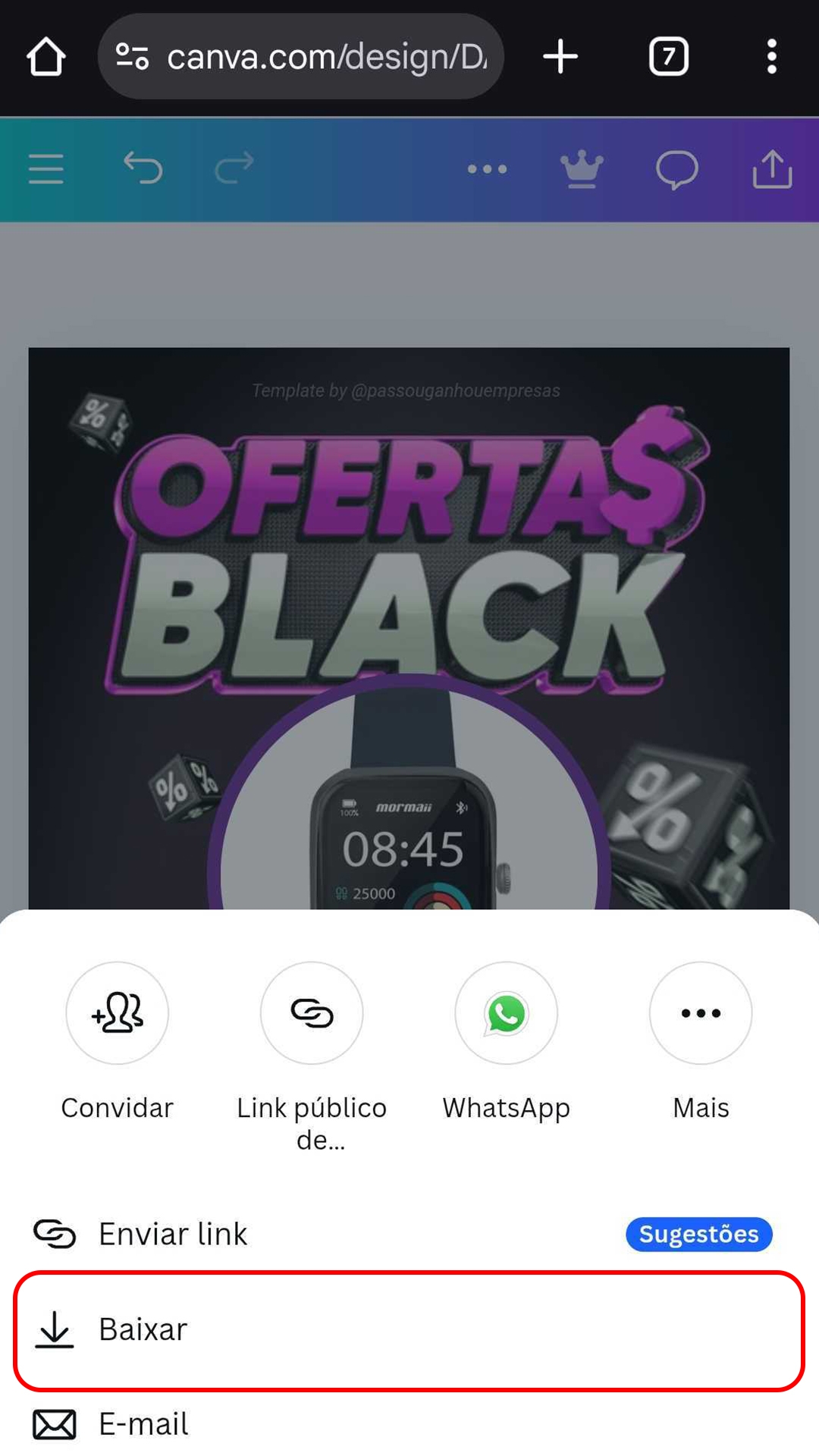
Task: Select the Enviar link row
Action: coord(303,1234)
